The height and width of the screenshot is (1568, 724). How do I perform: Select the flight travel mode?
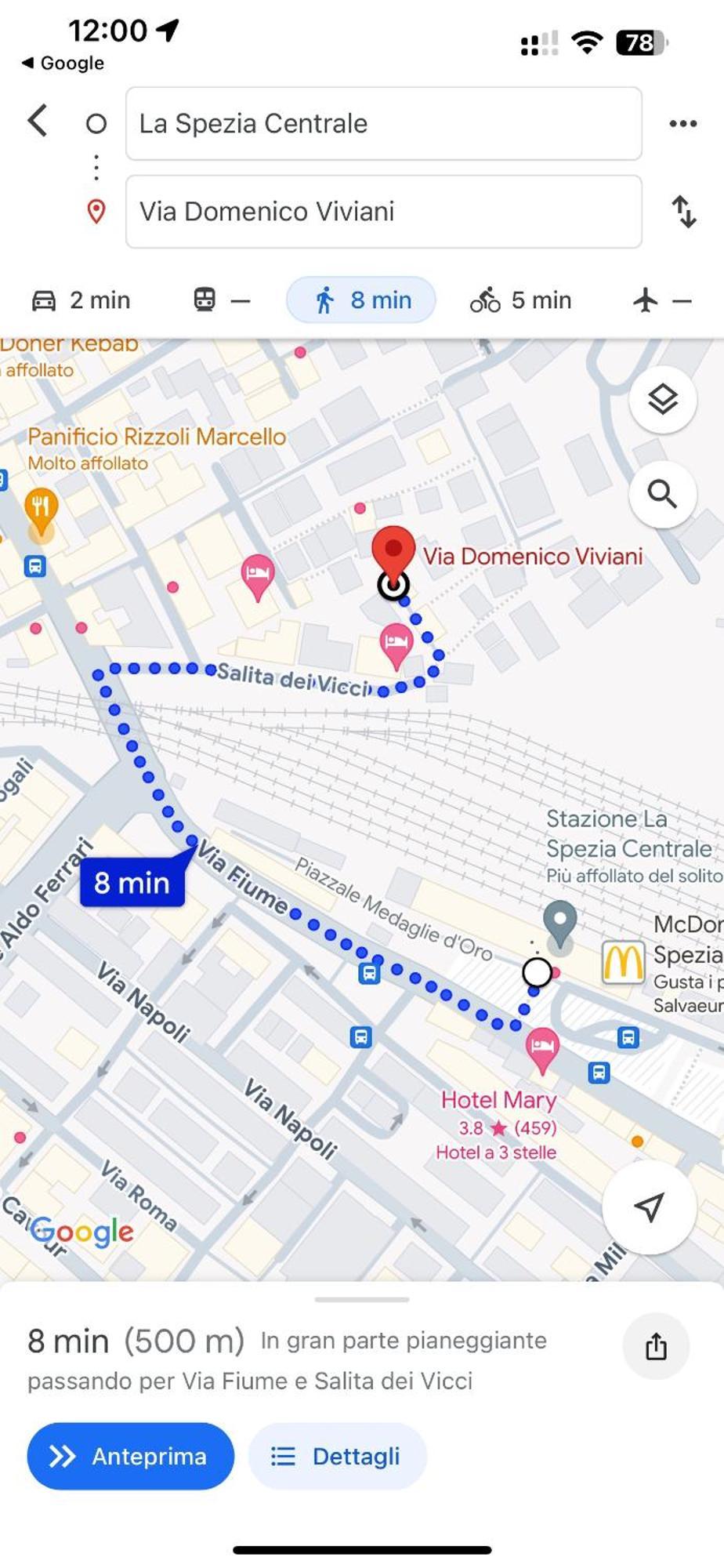tap(661, 300)
